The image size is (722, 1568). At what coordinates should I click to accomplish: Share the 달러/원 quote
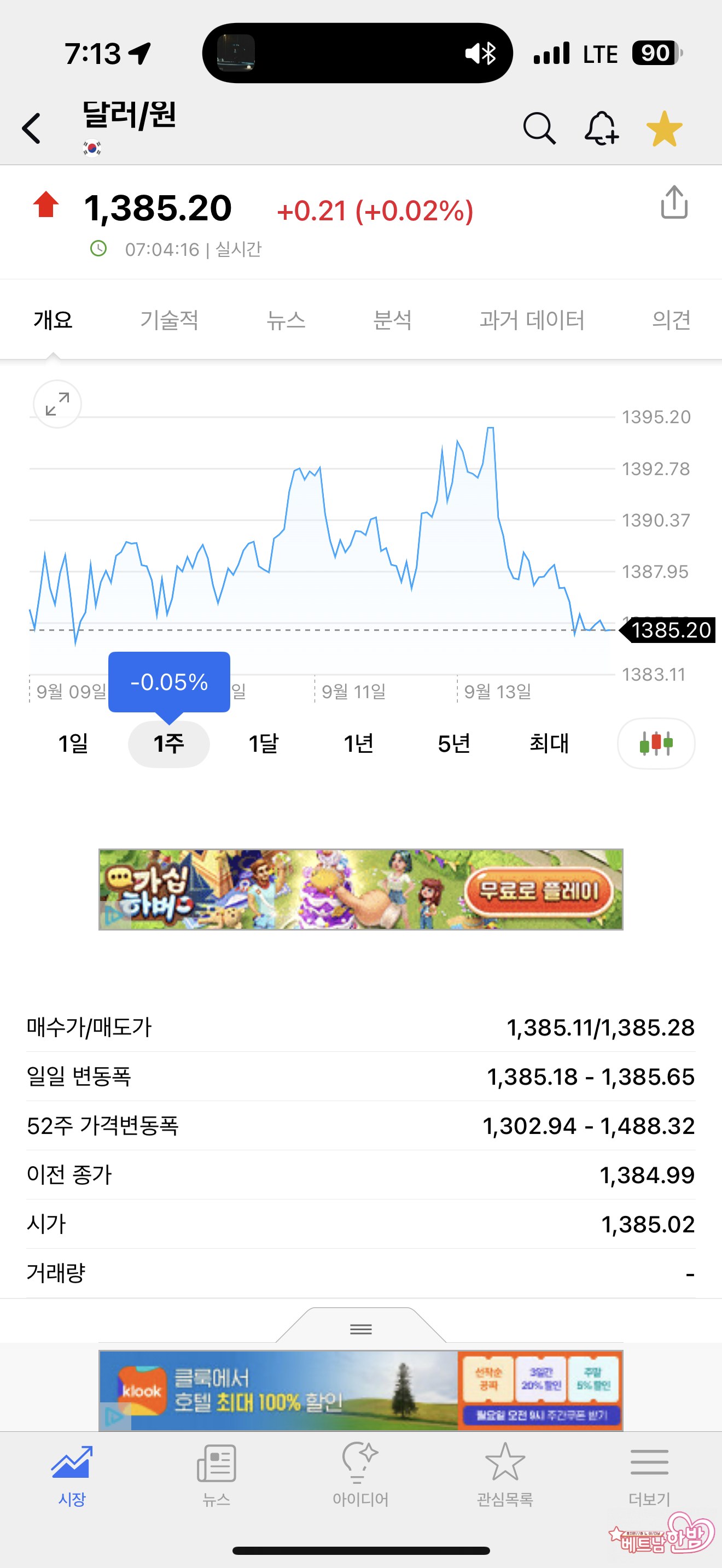pyautogui.click(x=674, y=202)
